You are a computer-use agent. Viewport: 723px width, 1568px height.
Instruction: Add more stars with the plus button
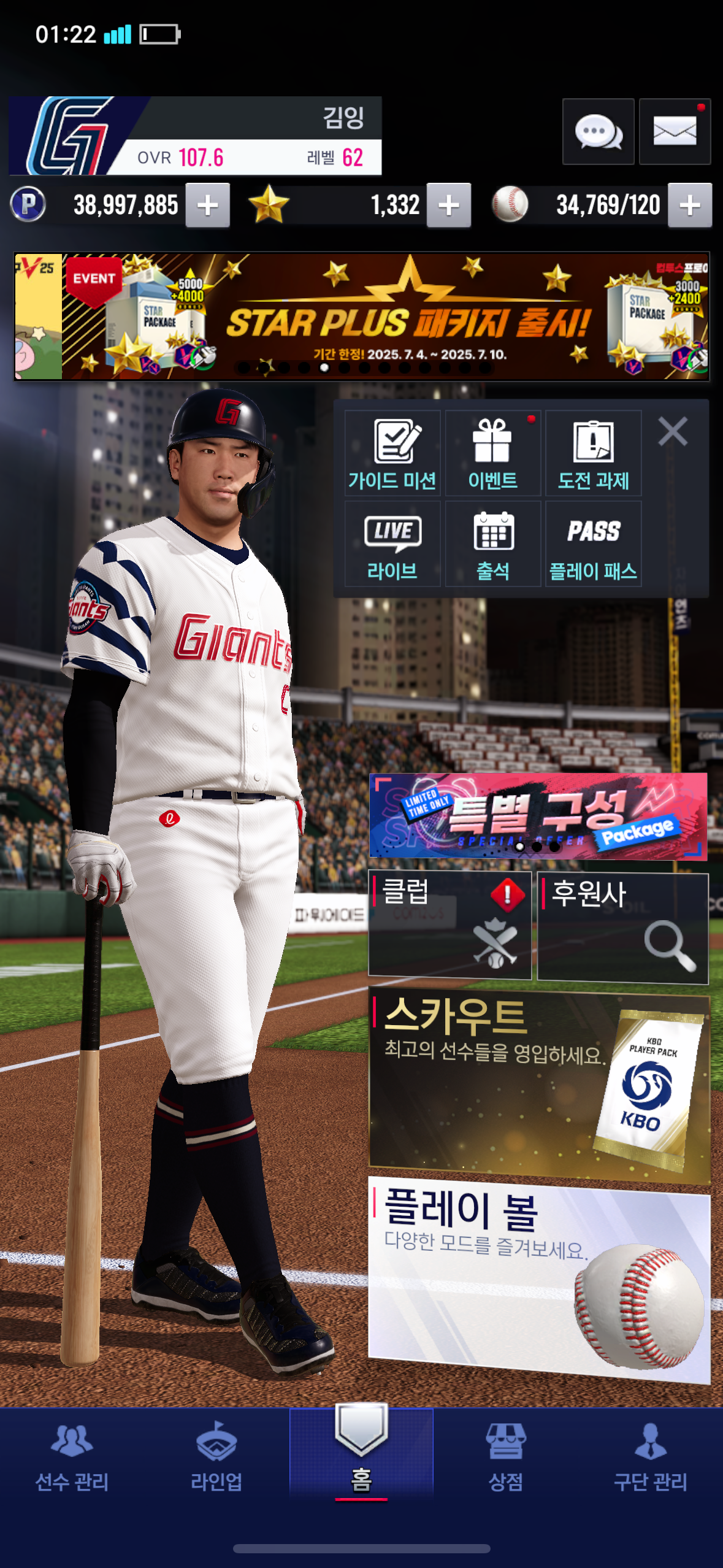tap(449, 206)
